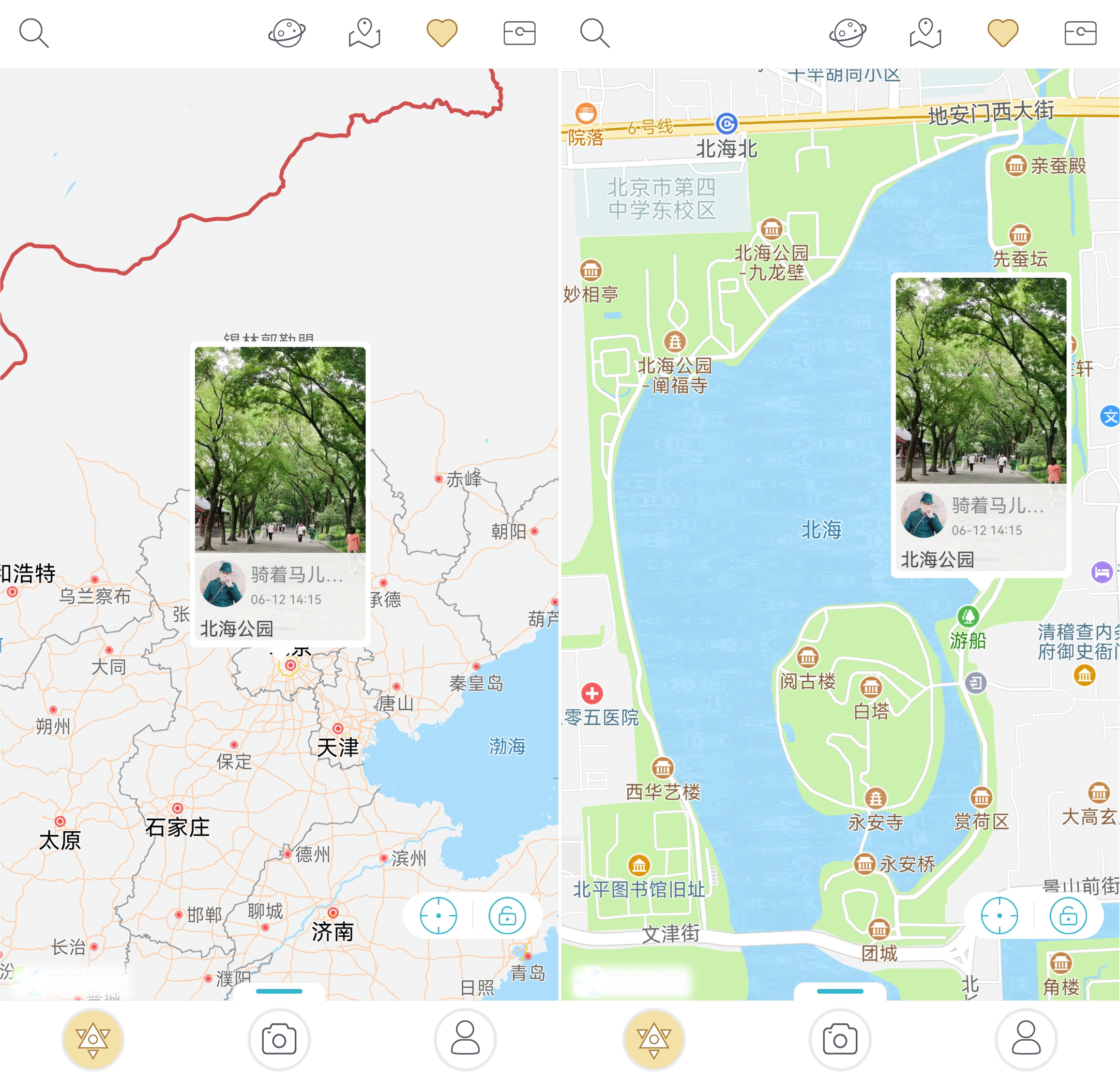This screenshot has height=1079, width=1120.
Task: Open photo card on the Beihai lake close-up map
Action: tap(980, 424)
